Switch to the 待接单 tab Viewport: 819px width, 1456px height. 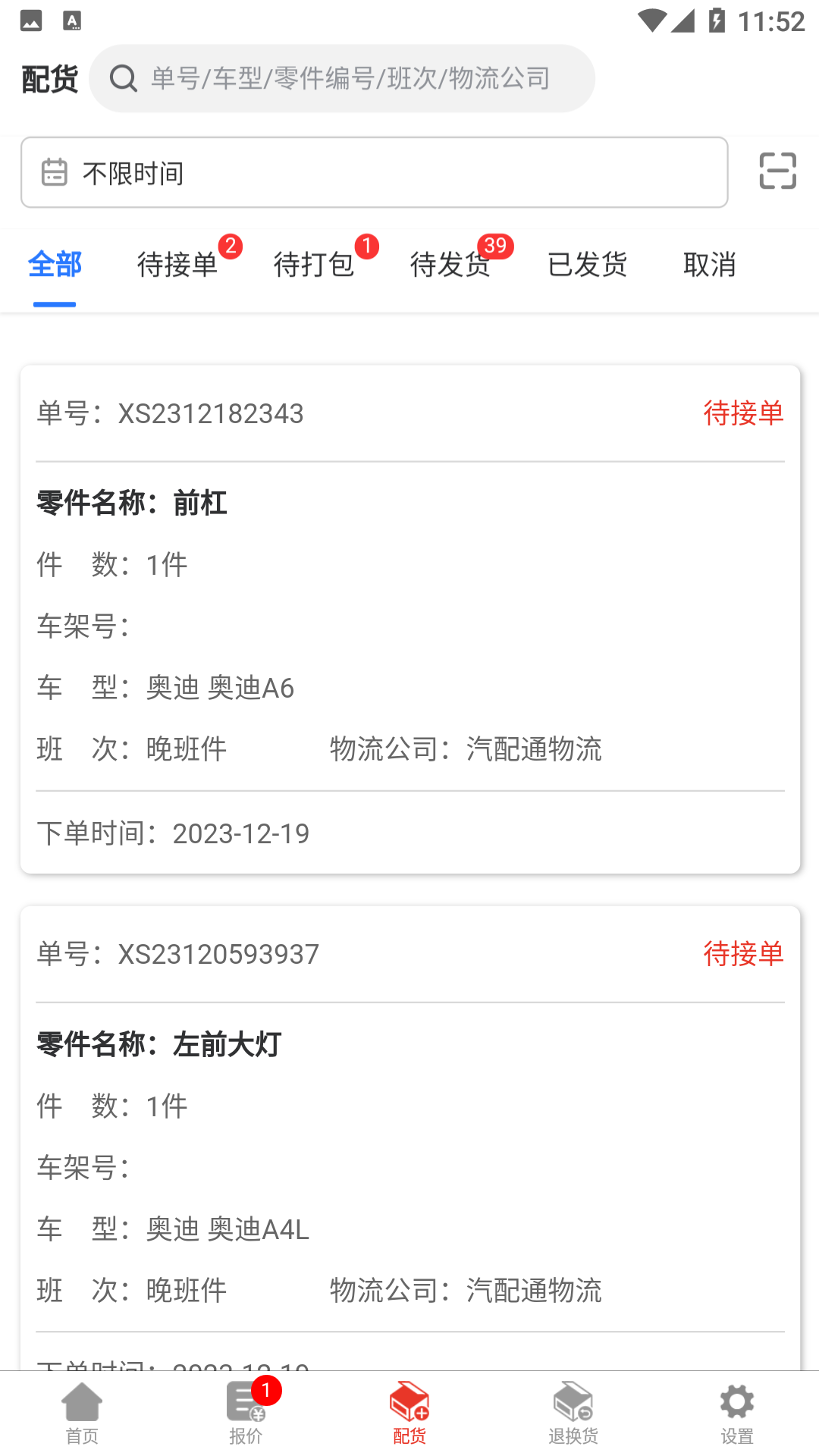tap(178, 264)
